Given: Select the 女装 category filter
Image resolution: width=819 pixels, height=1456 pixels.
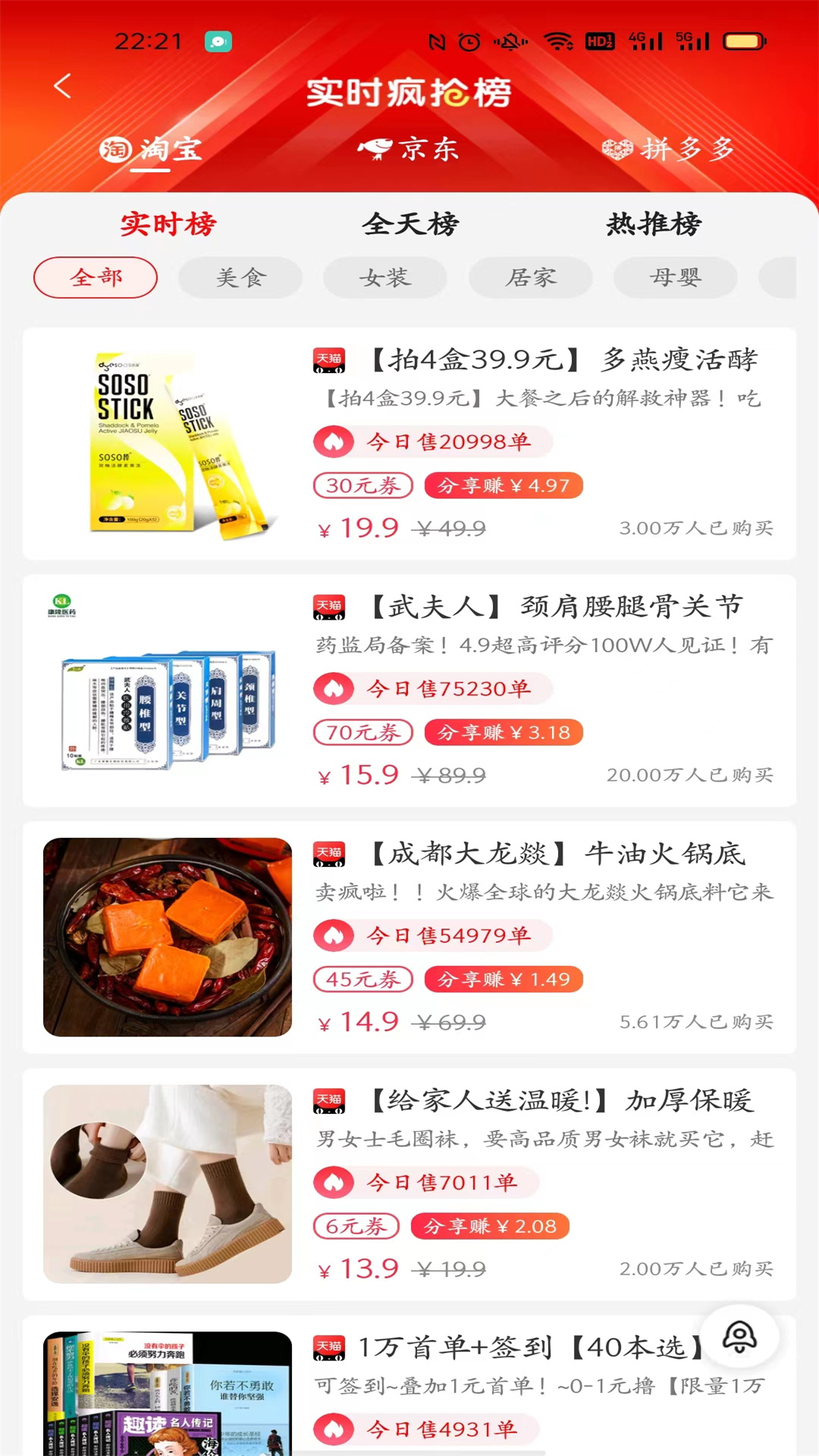Looking at the screenshot, I should click(384, 278).
